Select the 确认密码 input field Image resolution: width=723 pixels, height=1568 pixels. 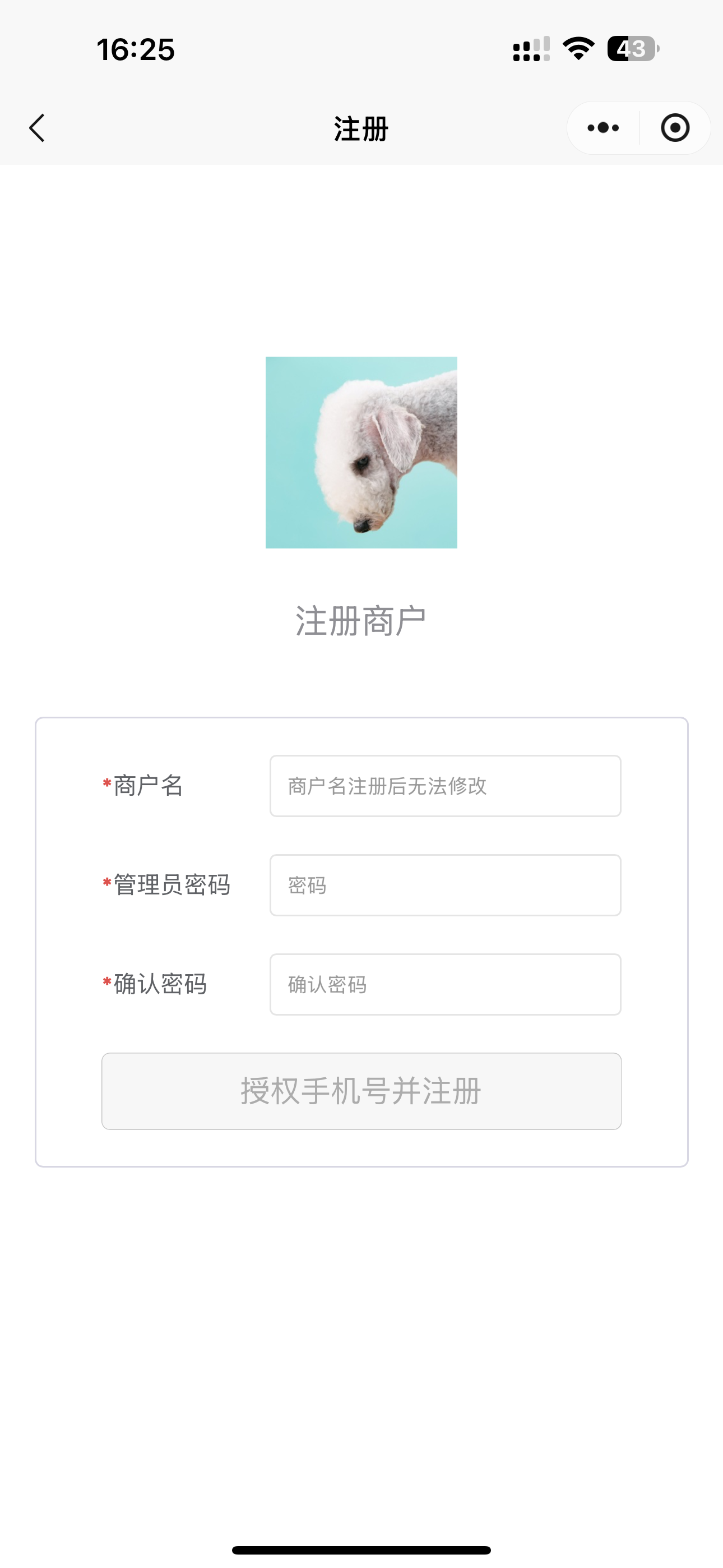pos(445,984)
